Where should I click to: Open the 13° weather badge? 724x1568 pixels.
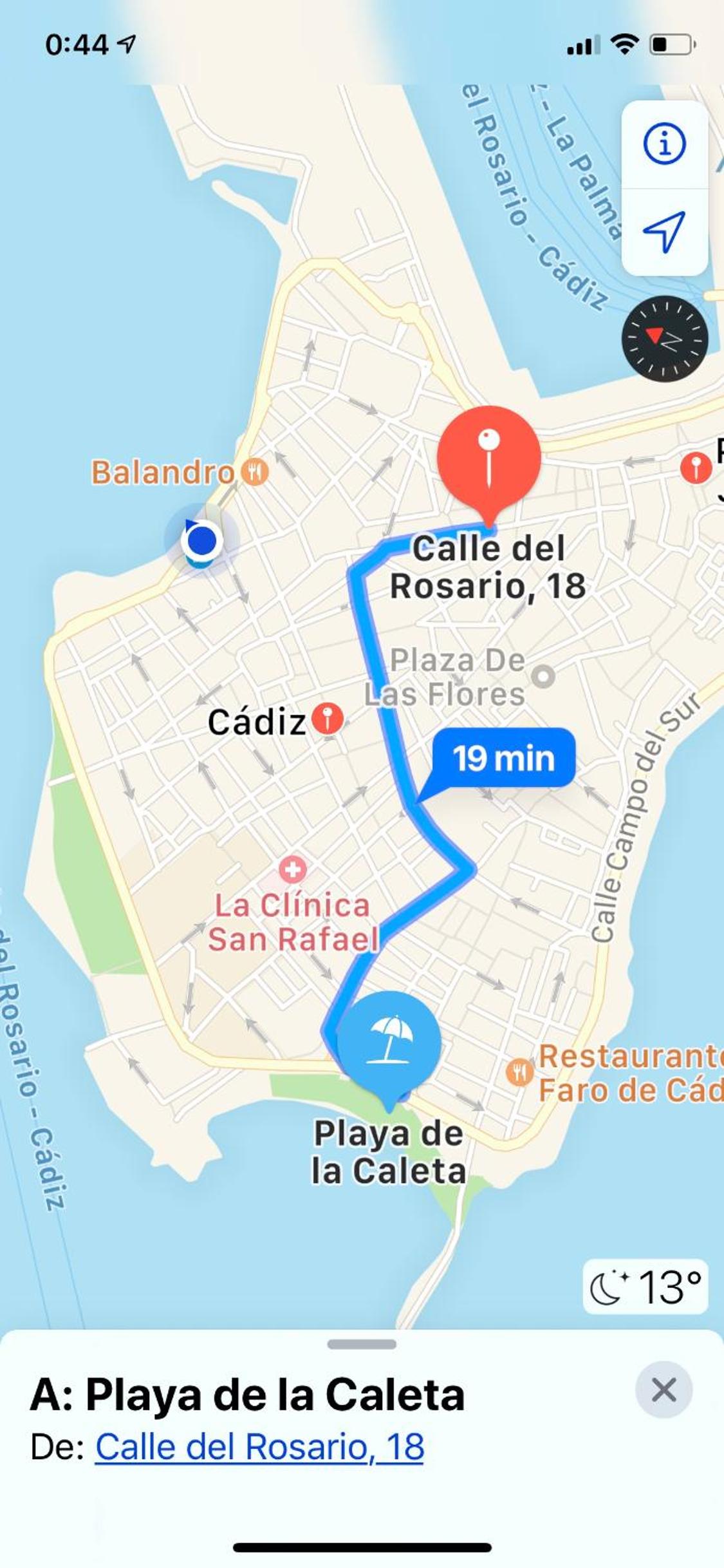(x=645, y=1287)
